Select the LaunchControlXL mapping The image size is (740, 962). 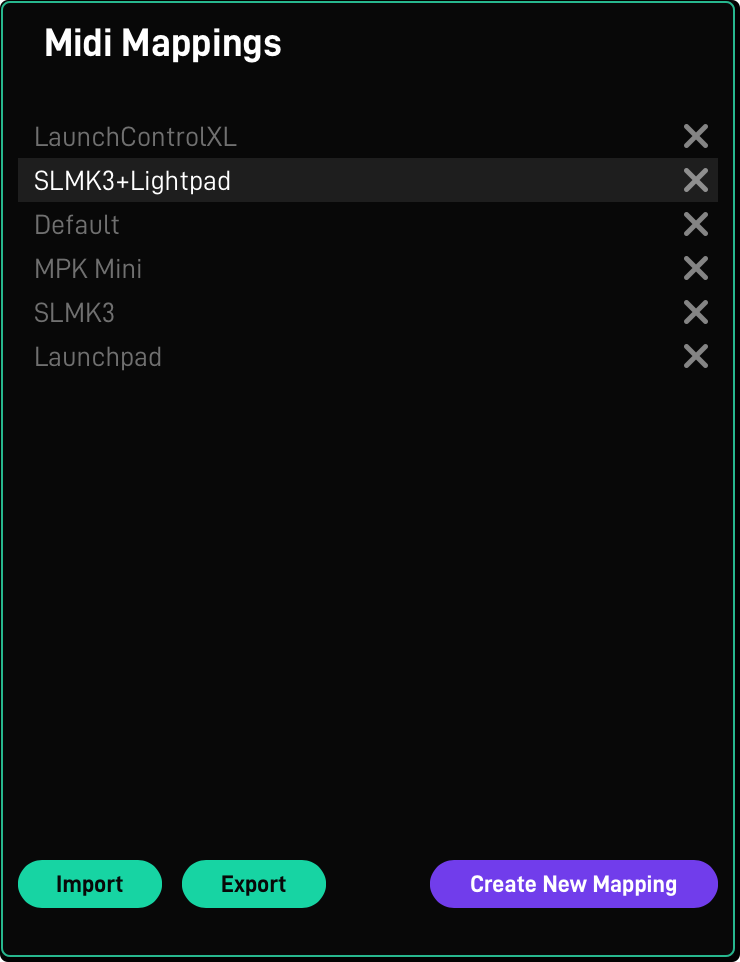(135, 137)
